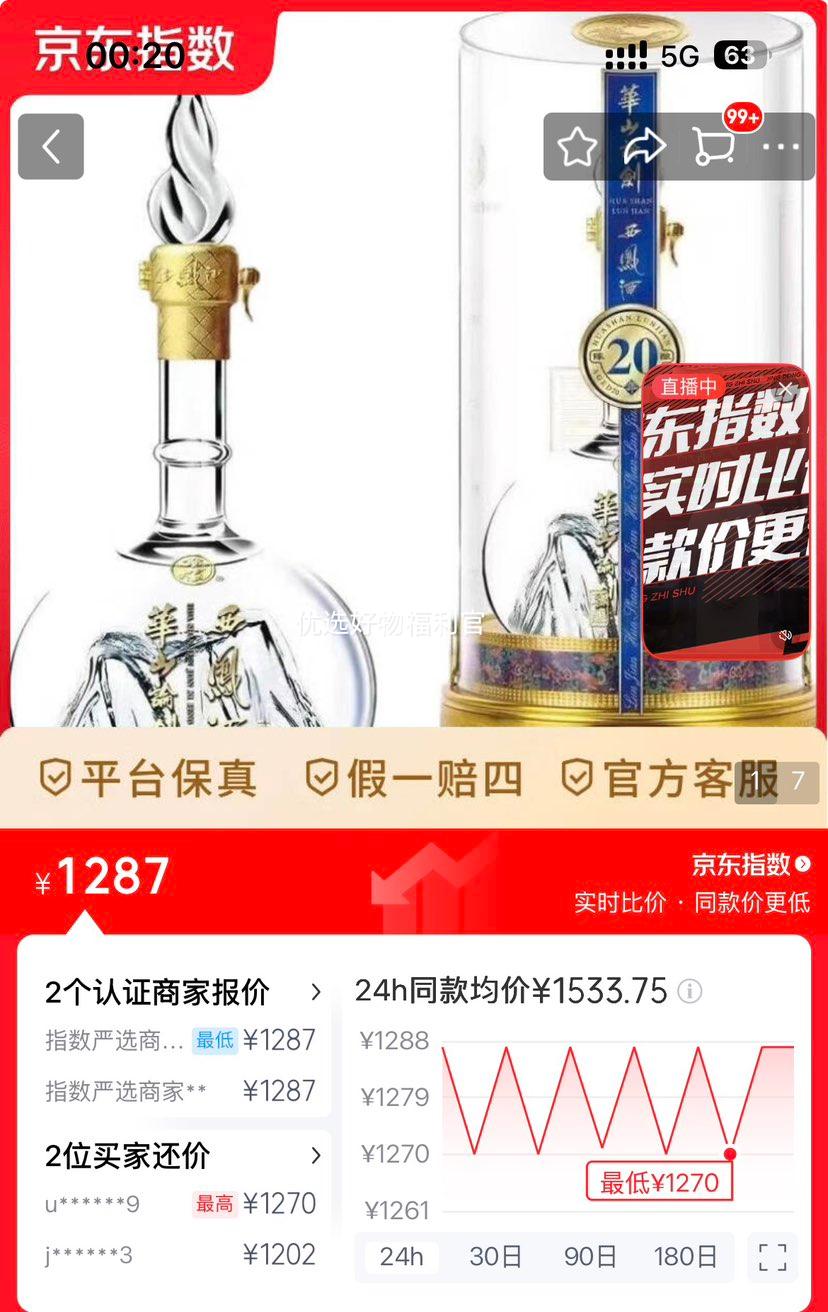828x1312 pixels.
Task: Expand the 买家还价 list
Action: 317,1156
